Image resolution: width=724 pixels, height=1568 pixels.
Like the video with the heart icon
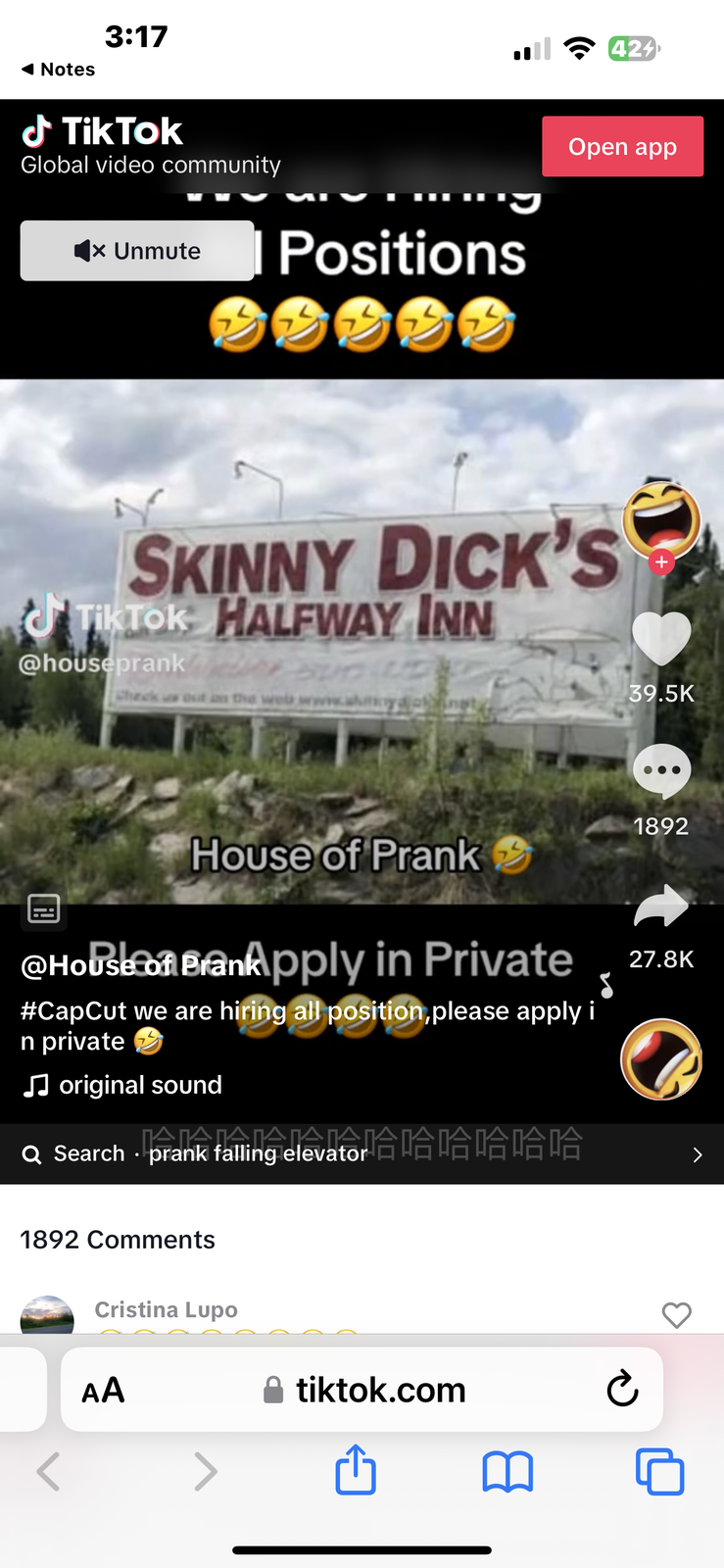click(661, 638)
